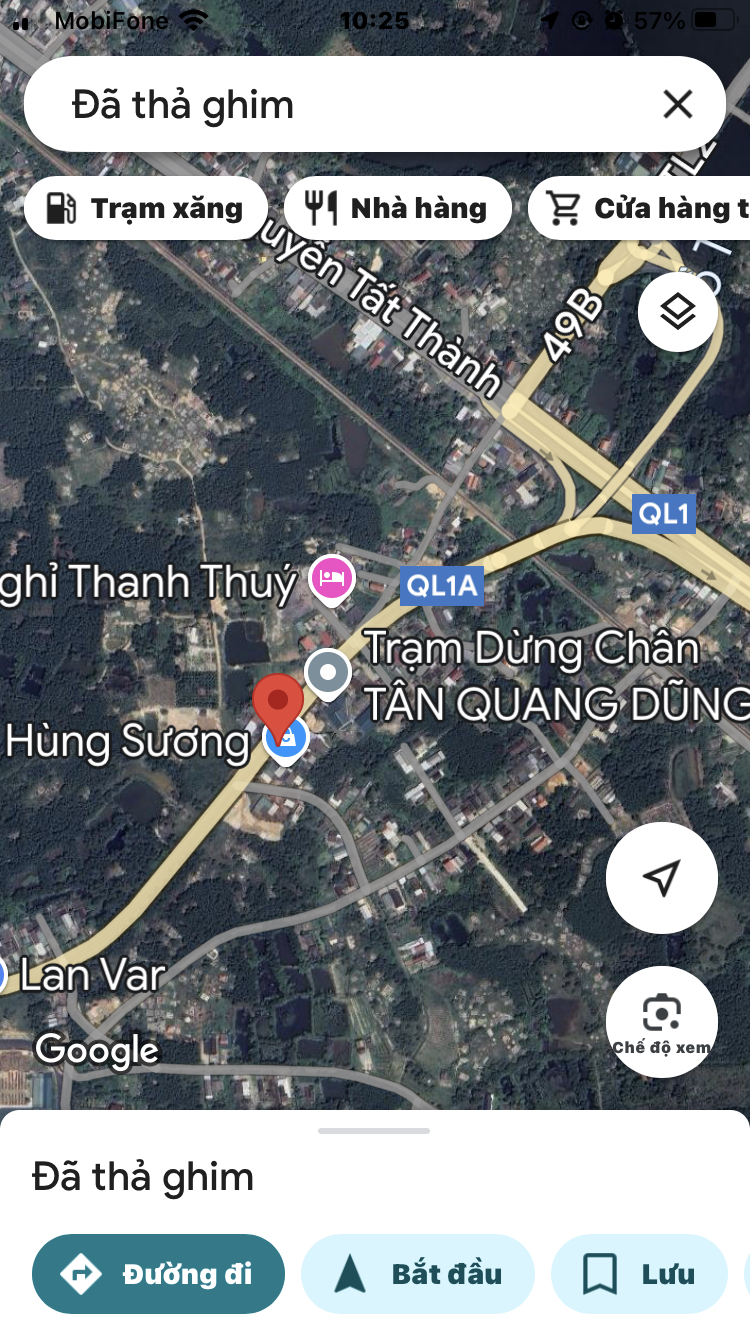Open the map layers button
Image resolution: width=750 pixels, height=1334 pixels.
pos(678,312)
